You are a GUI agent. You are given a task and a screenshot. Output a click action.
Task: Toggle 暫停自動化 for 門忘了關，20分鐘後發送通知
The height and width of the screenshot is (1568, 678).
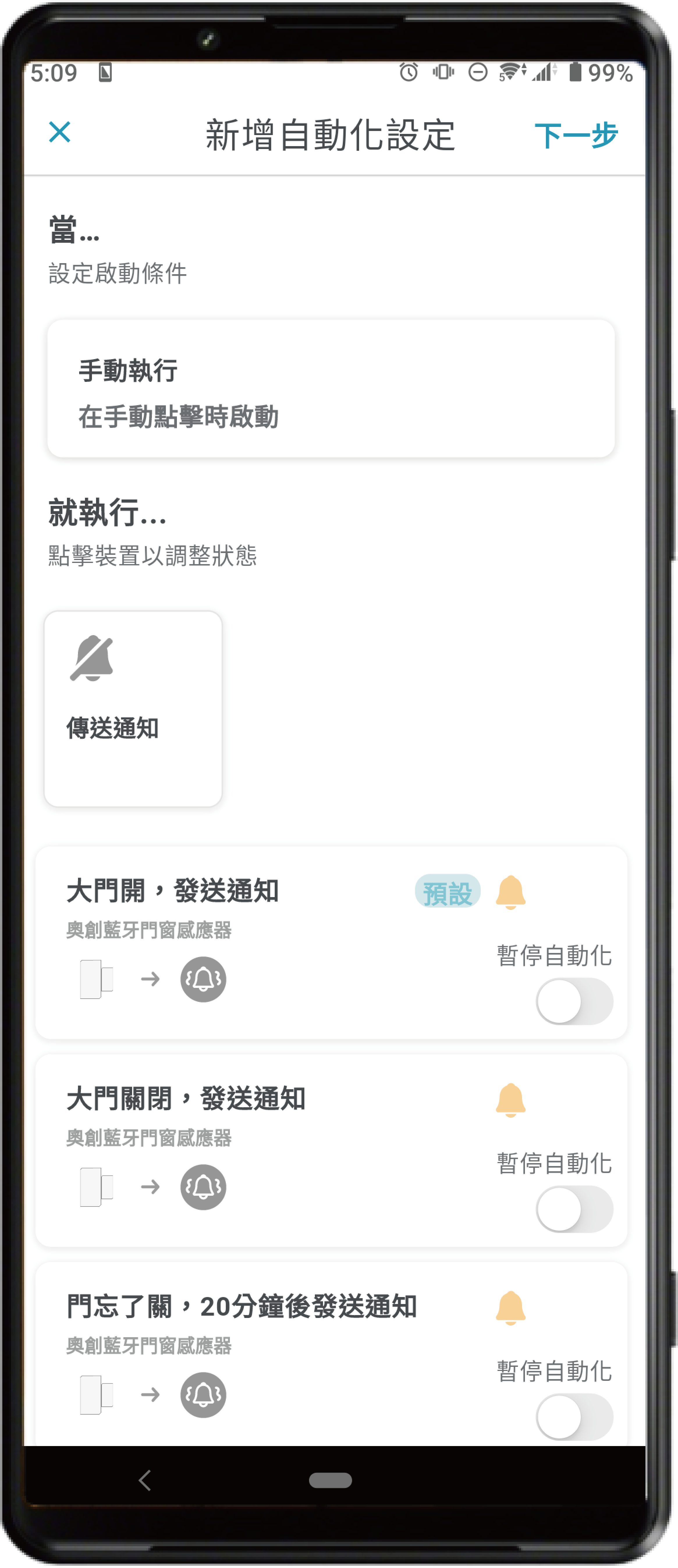(574, 1417)
